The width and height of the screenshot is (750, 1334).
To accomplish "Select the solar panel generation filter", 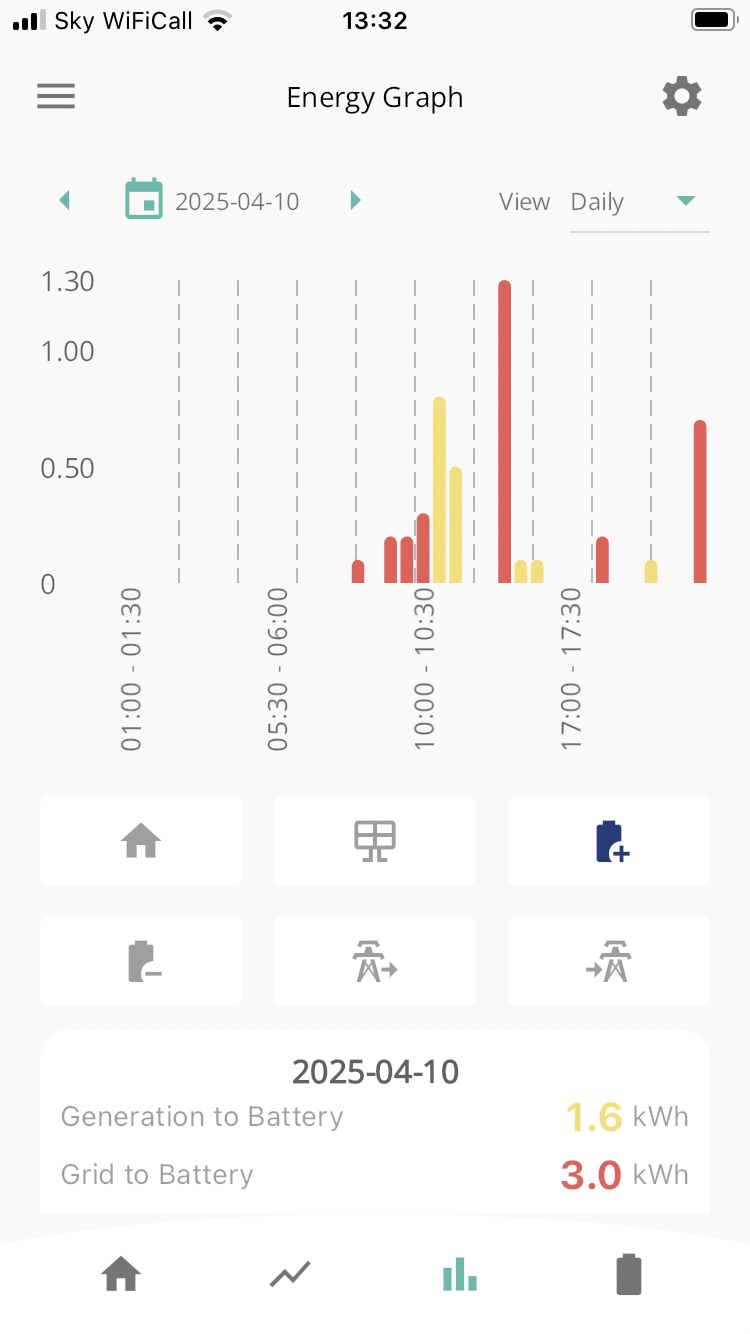I will [375, 841].
